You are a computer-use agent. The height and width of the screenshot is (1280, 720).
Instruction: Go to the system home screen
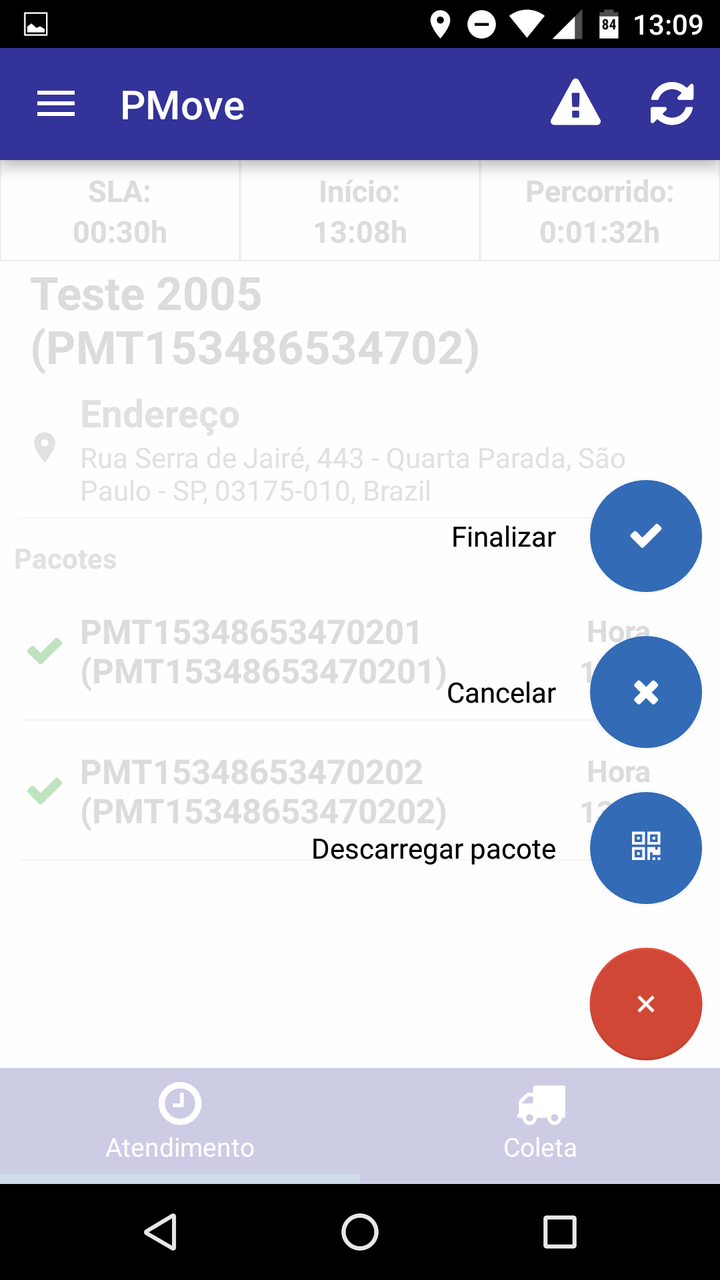tap(360, 1232)
